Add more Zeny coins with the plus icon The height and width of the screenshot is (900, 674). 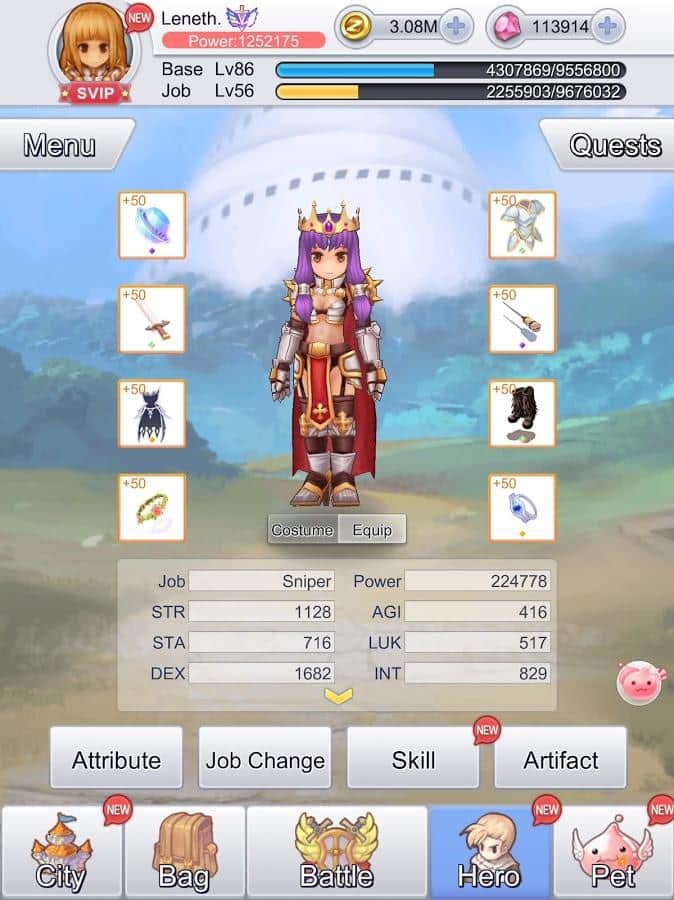455,27
